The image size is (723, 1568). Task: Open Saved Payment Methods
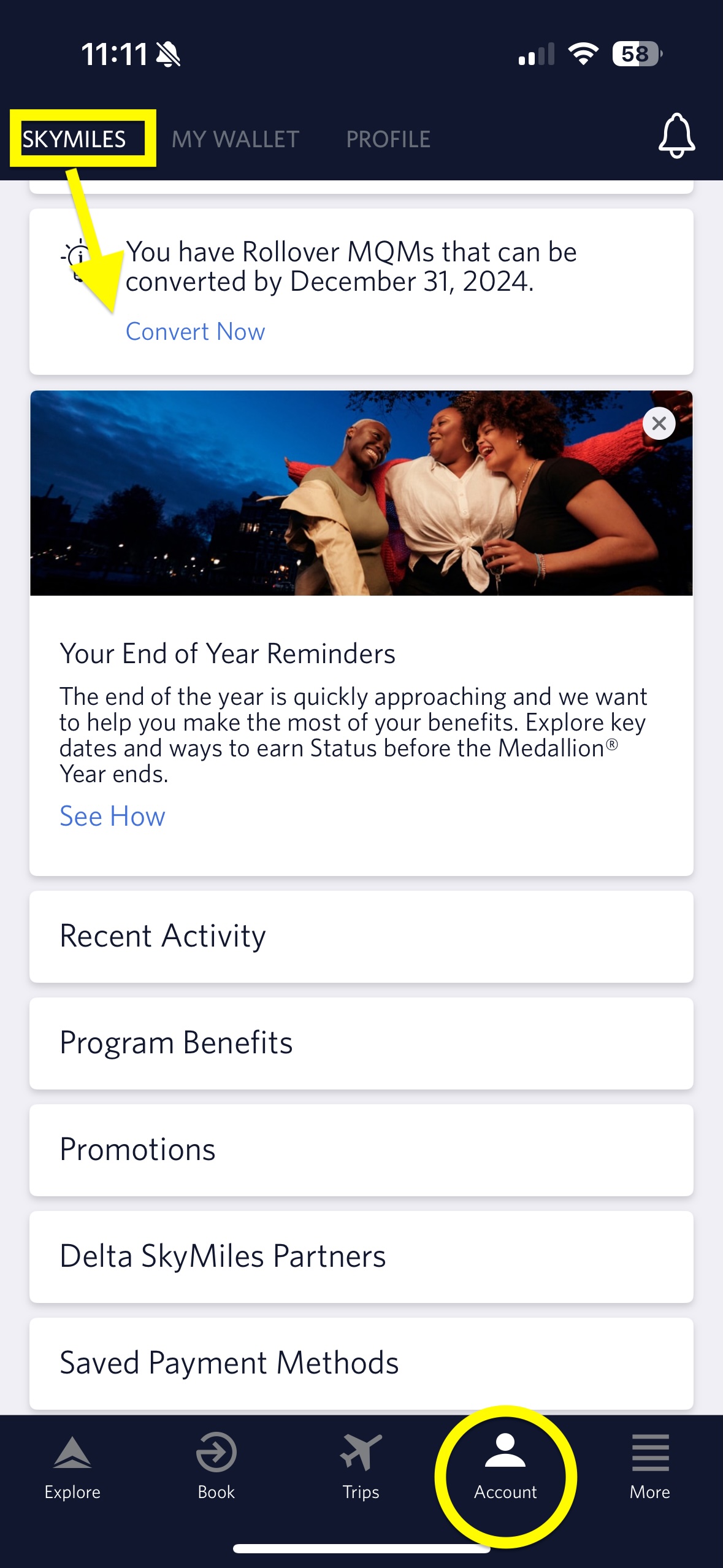pyautogui.click(x=361, y=1363)
